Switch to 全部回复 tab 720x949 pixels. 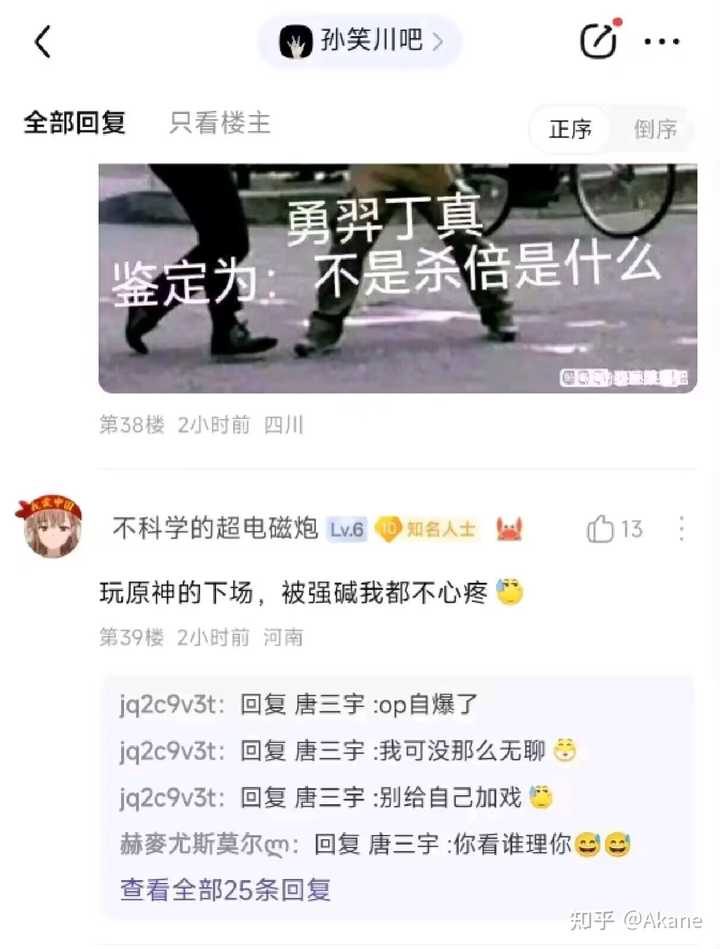75,124
